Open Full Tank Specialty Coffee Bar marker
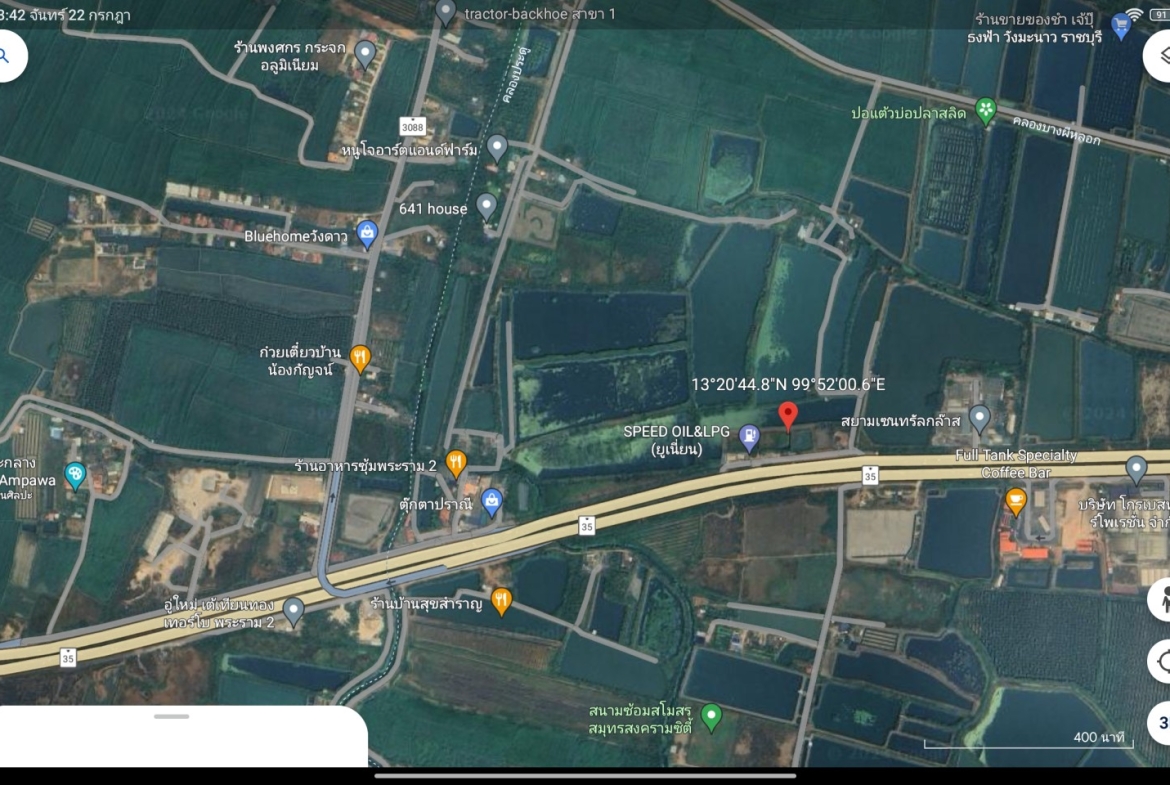 pyautogui.click(x=1016, y=499)
